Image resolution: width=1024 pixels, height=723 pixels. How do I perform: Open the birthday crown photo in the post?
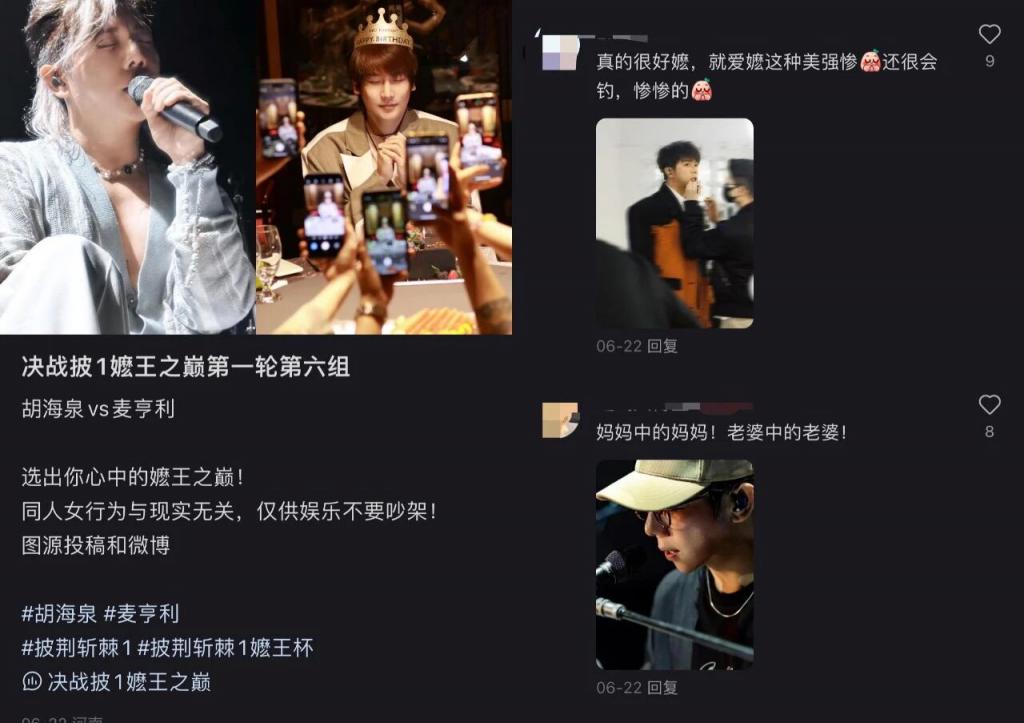(384, 167)
